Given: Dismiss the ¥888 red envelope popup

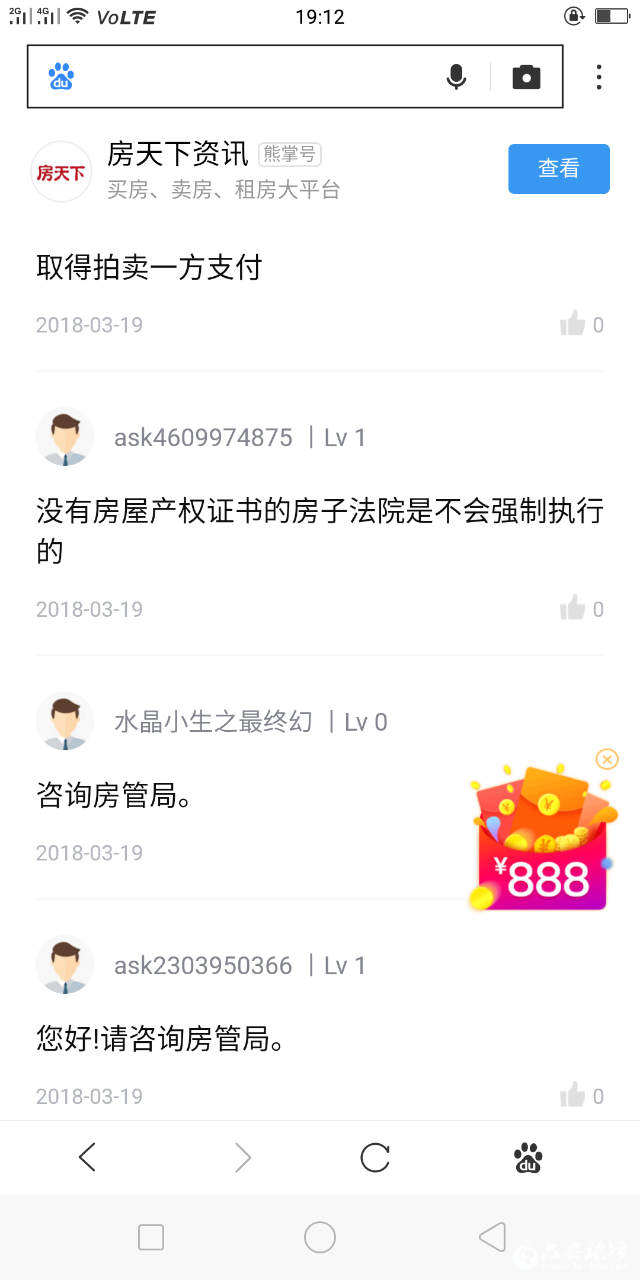Looking at the screenshot, I should point(607,759).
